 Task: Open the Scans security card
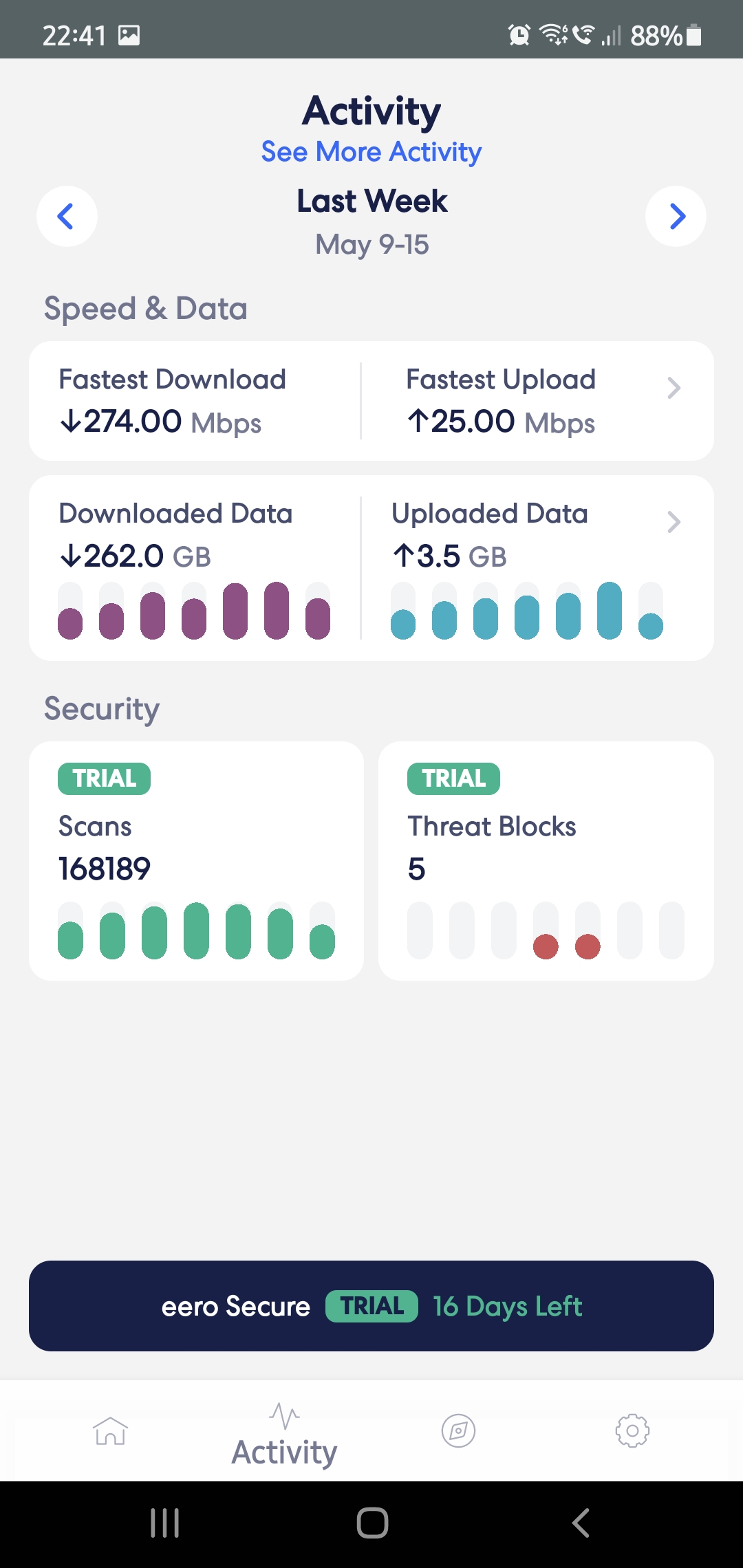[x=196, y=860]
